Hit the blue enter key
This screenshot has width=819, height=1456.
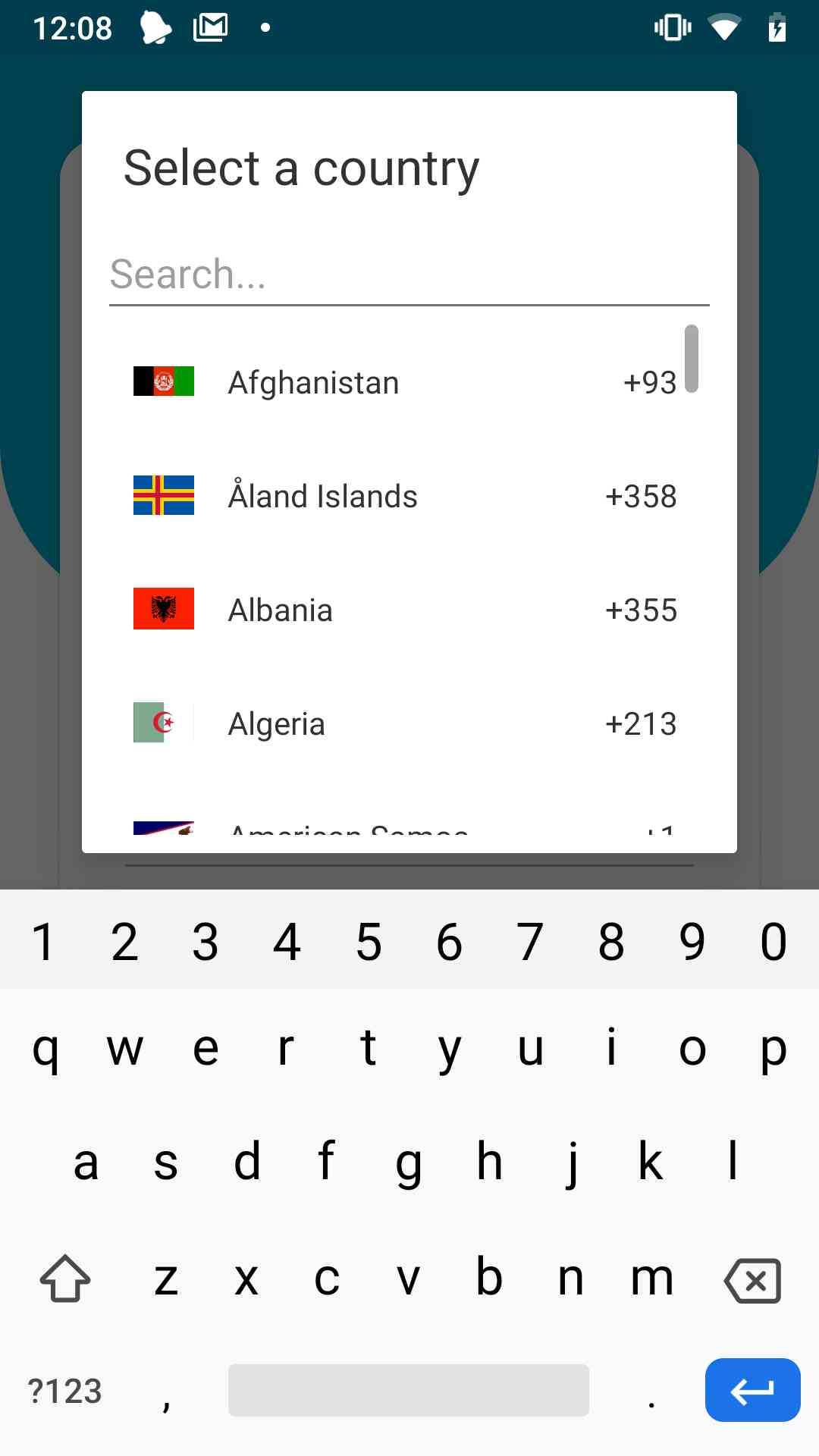(x=752, y=1389)
